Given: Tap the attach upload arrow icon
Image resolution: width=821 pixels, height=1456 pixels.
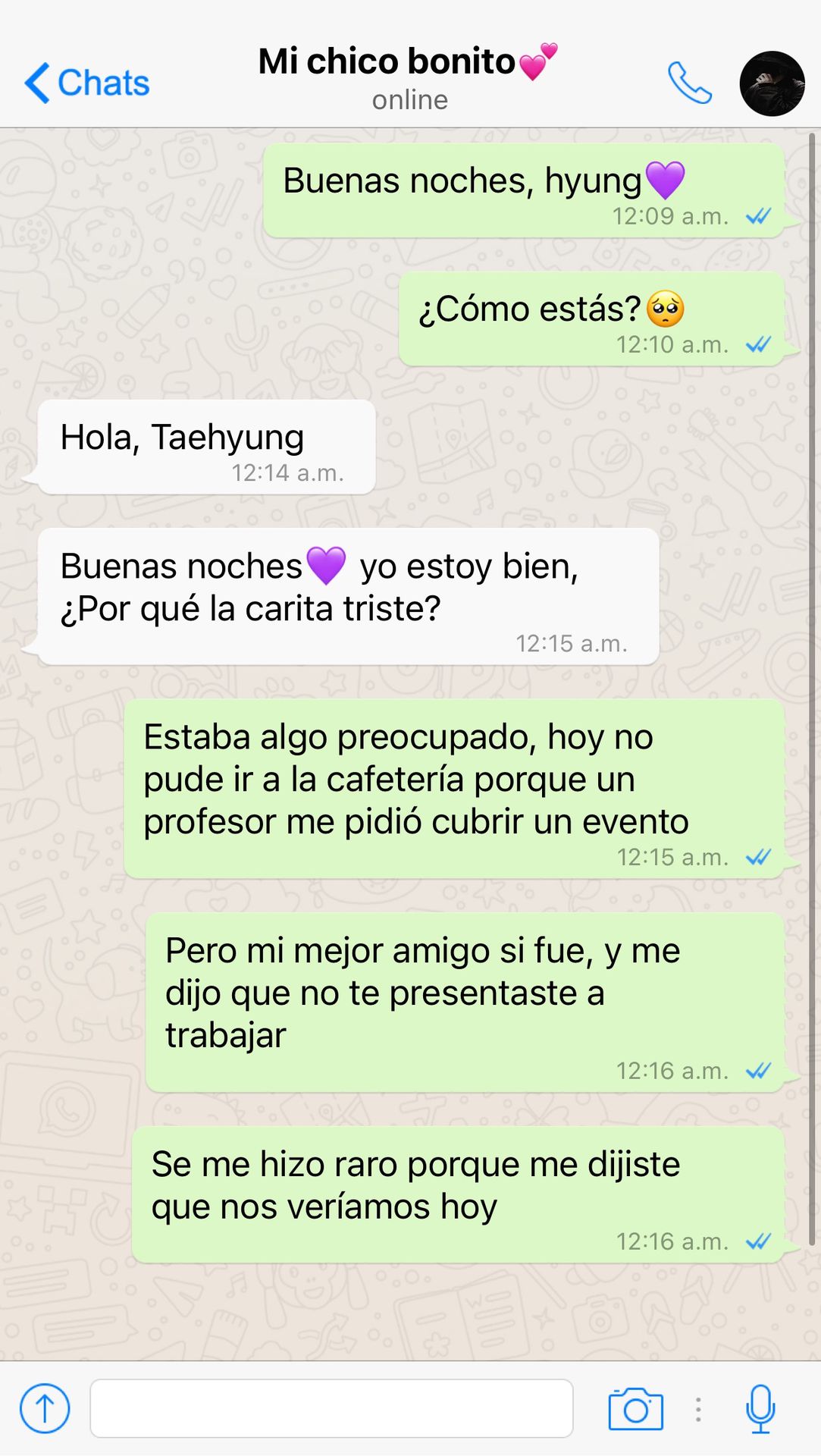Looking at the screenshot, I should click(x=45, y=1408).
